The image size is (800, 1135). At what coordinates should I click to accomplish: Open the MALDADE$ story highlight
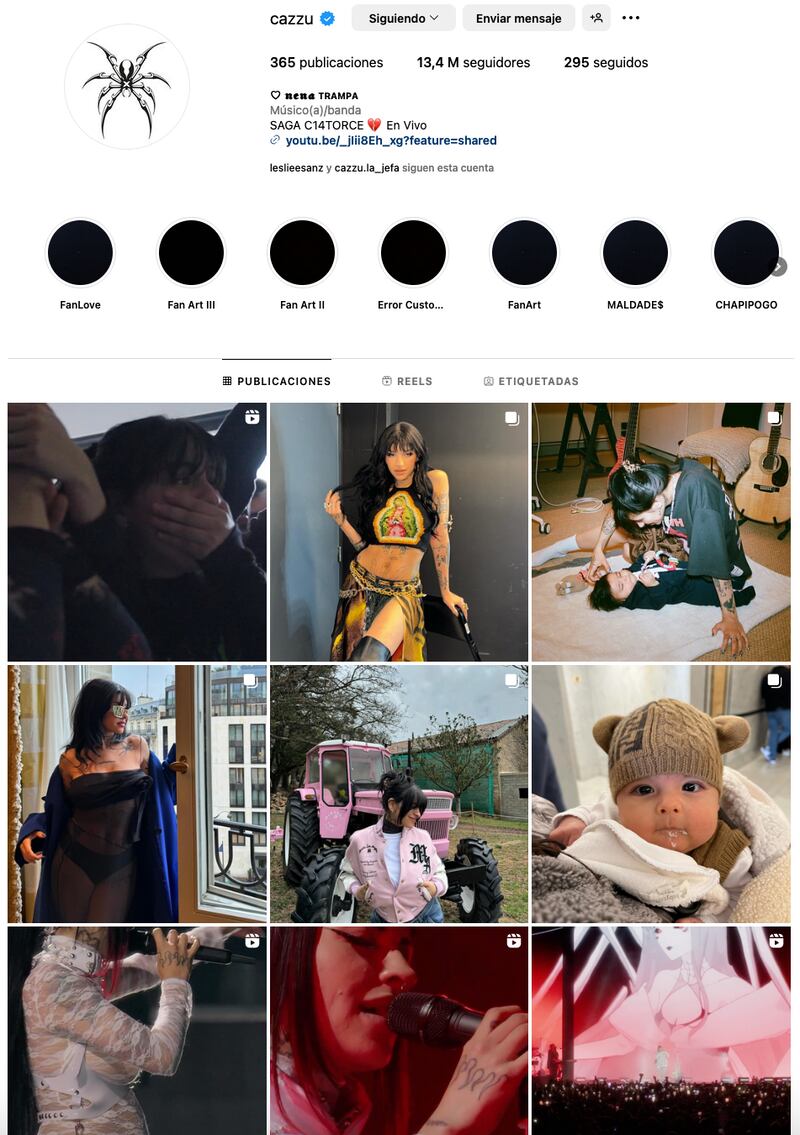point(635,253)
